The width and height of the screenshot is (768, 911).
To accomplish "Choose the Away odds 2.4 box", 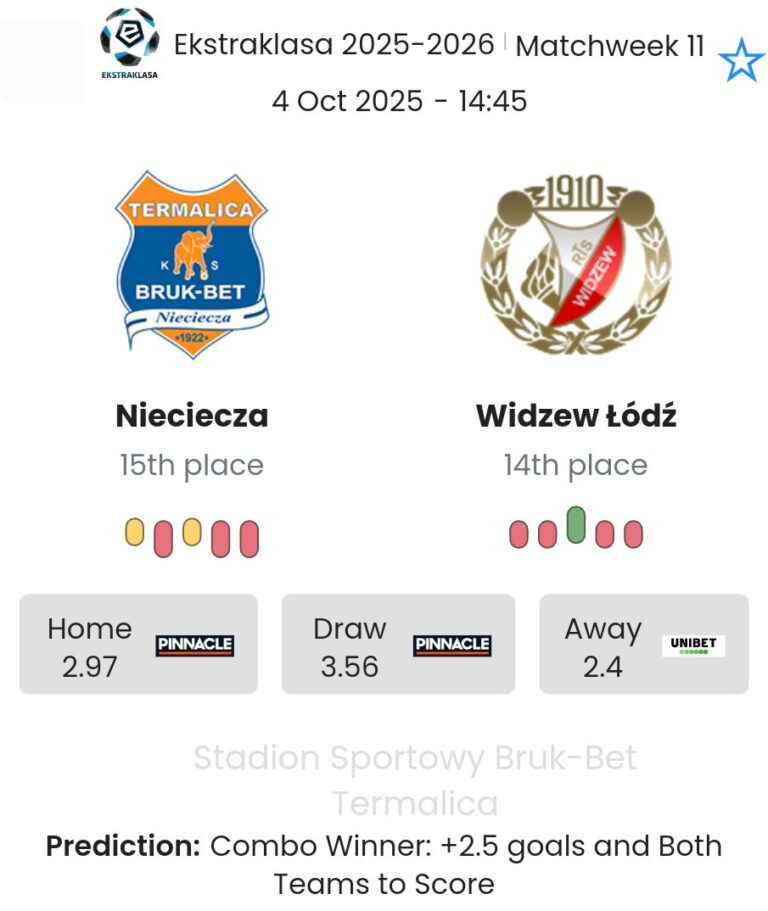I will coord(643,645).
